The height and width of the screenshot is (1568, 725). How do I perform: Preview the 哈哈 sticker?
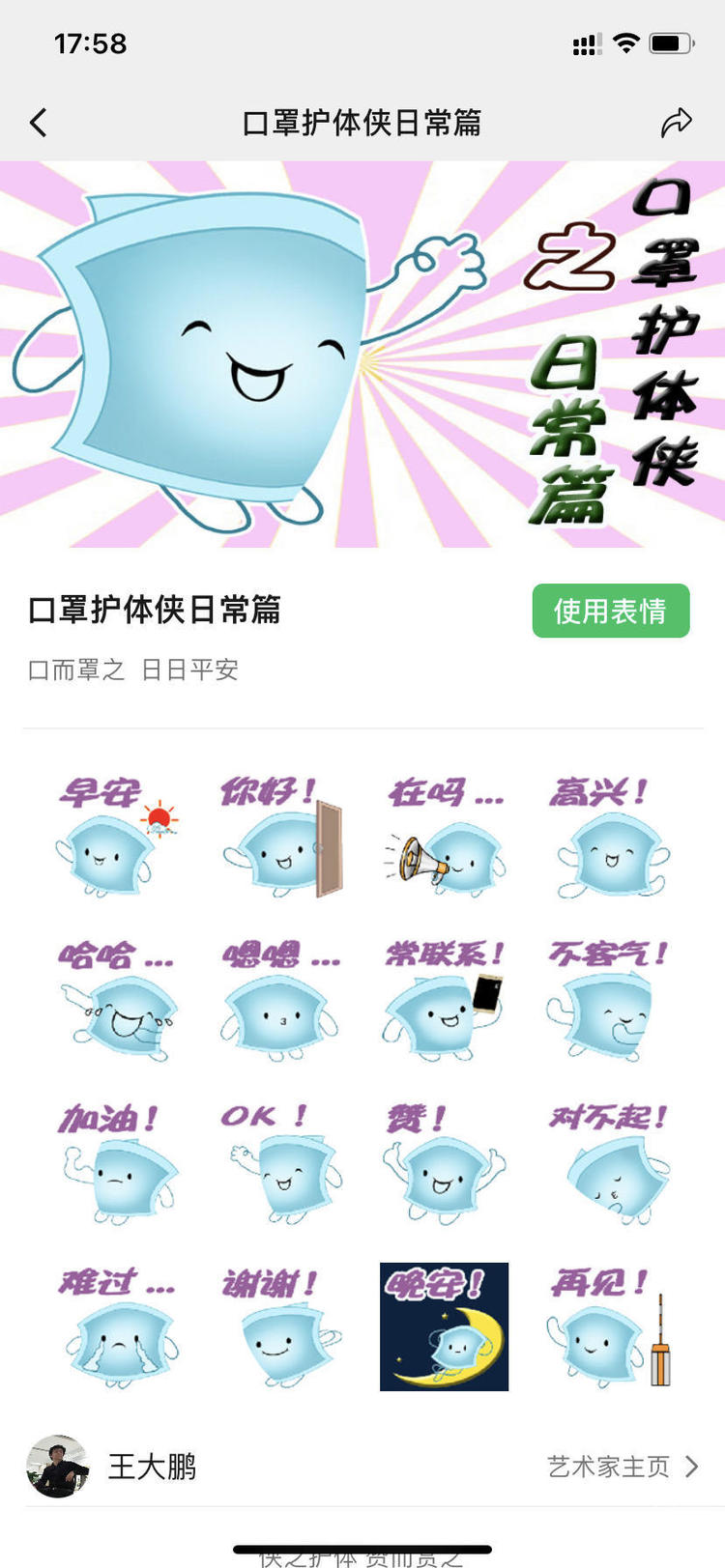point(116,1001)
